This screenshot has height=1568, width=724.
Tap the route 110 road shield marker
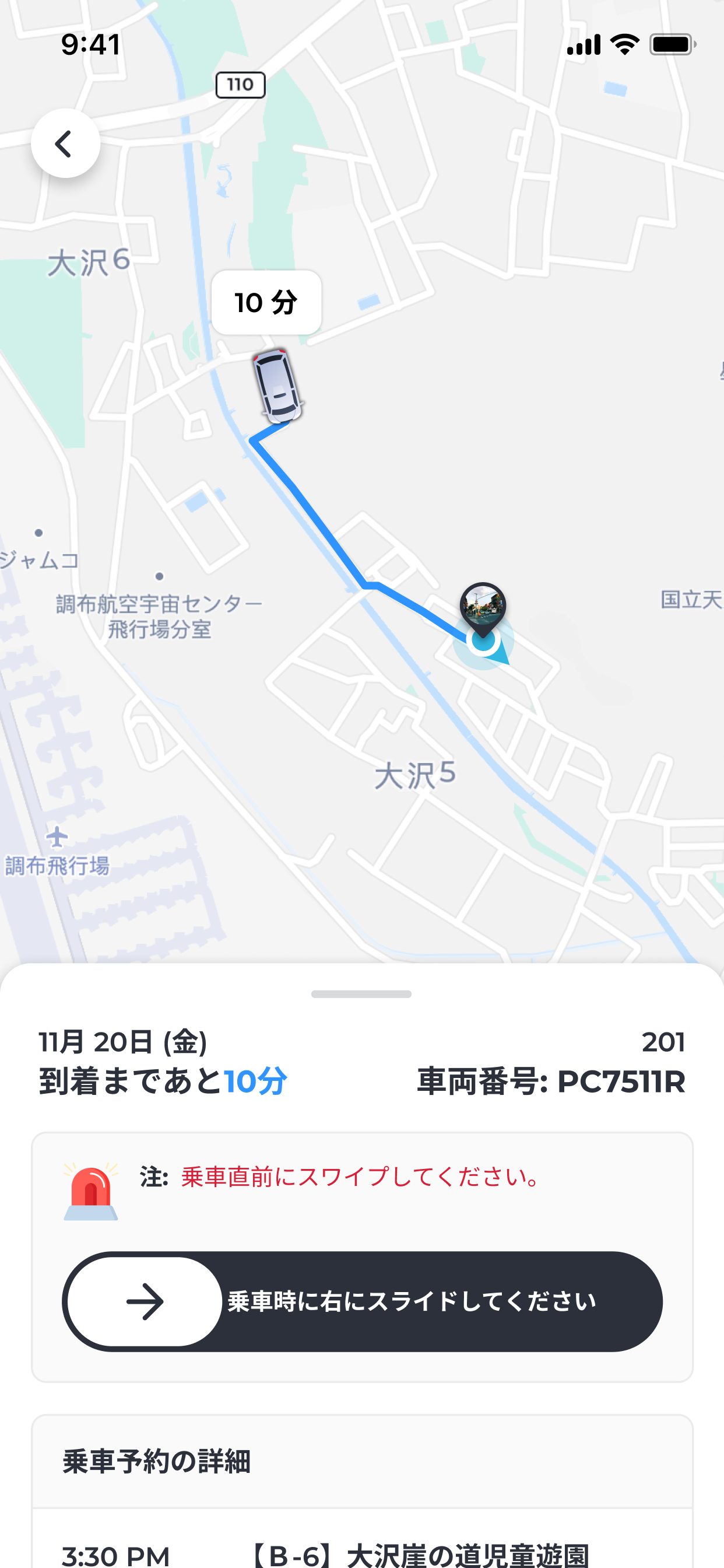click(240, 85)
